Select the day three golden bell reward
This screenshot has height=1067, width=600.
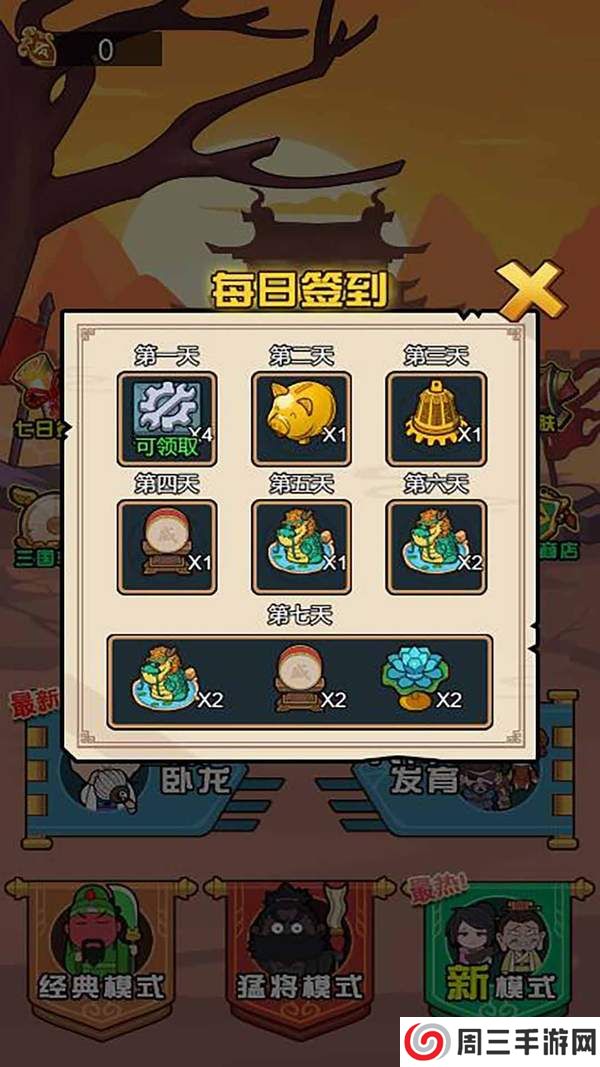436,419
